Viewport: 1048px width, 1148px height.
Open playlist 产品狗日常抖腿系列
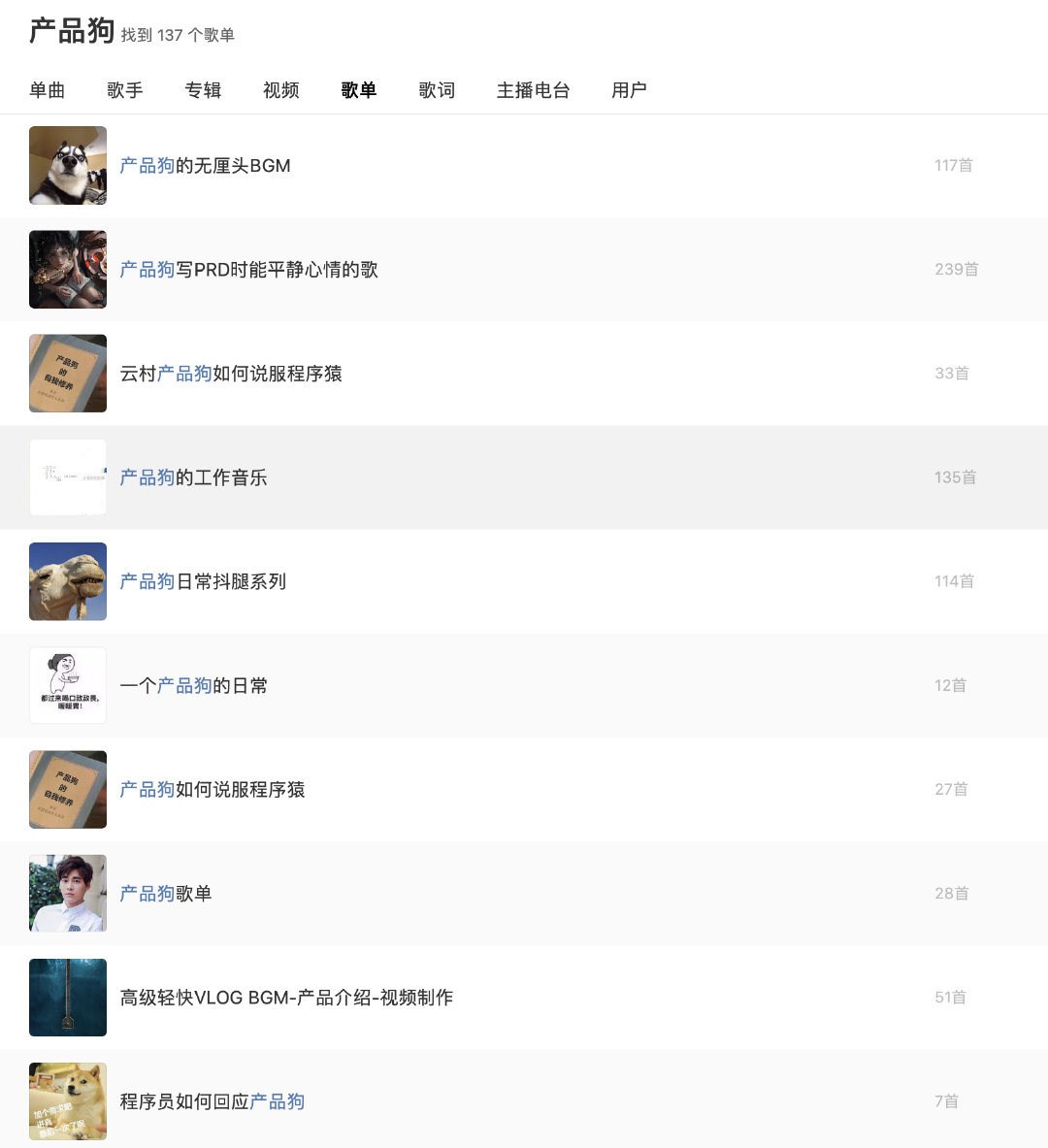coord(203,581)
